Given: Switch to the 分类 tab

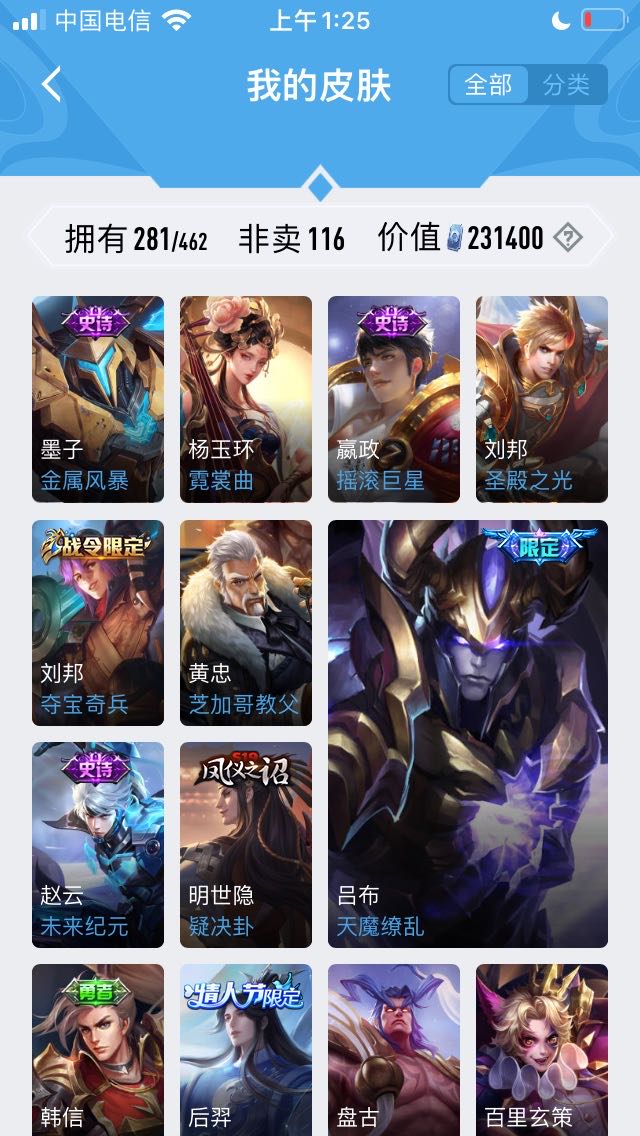Looking at the screenshot, I should (567, 85).
